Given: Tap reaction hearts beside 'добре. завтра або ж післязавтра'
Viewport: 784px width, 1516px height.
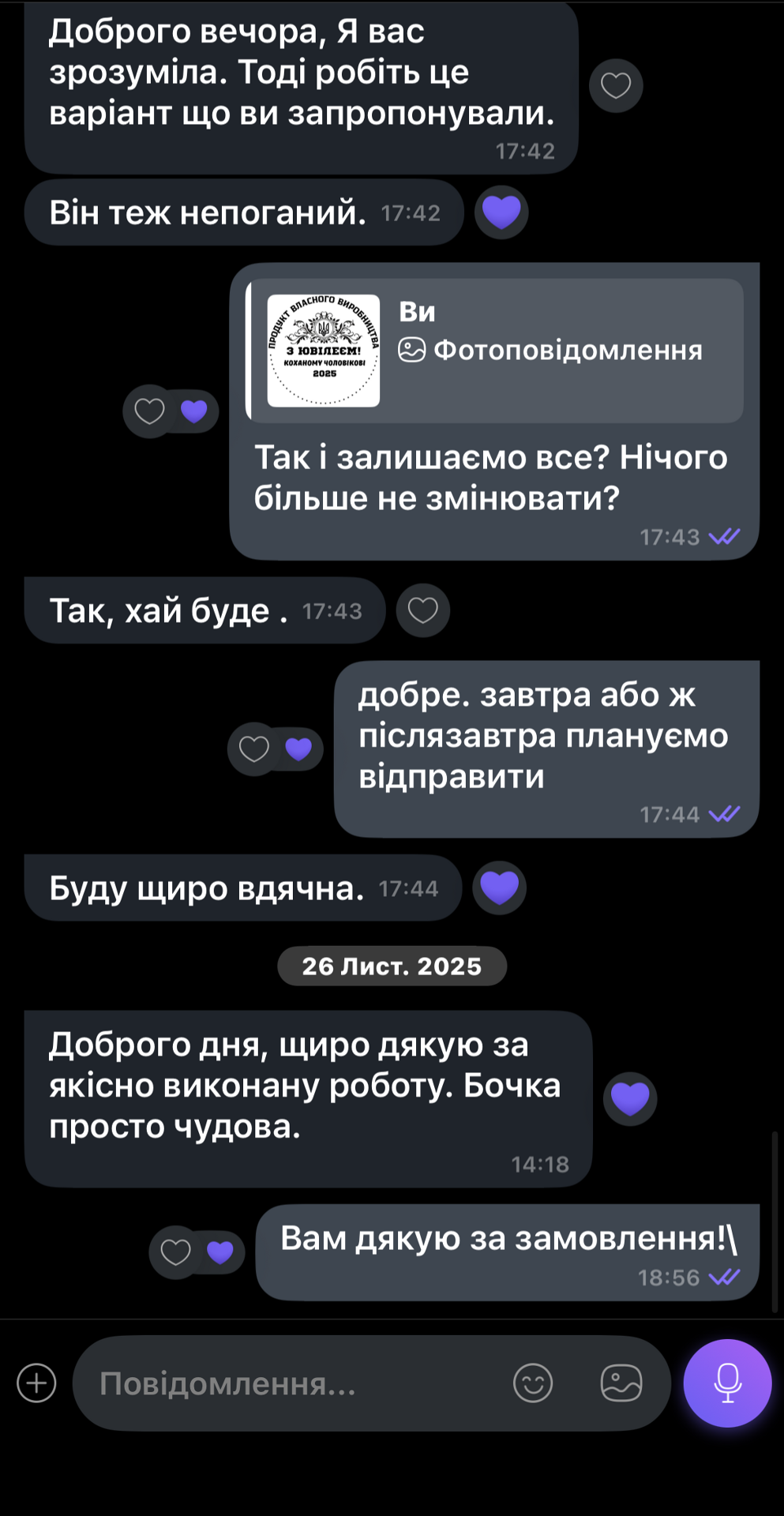Looking at the screenshot, I should point(276,749).
